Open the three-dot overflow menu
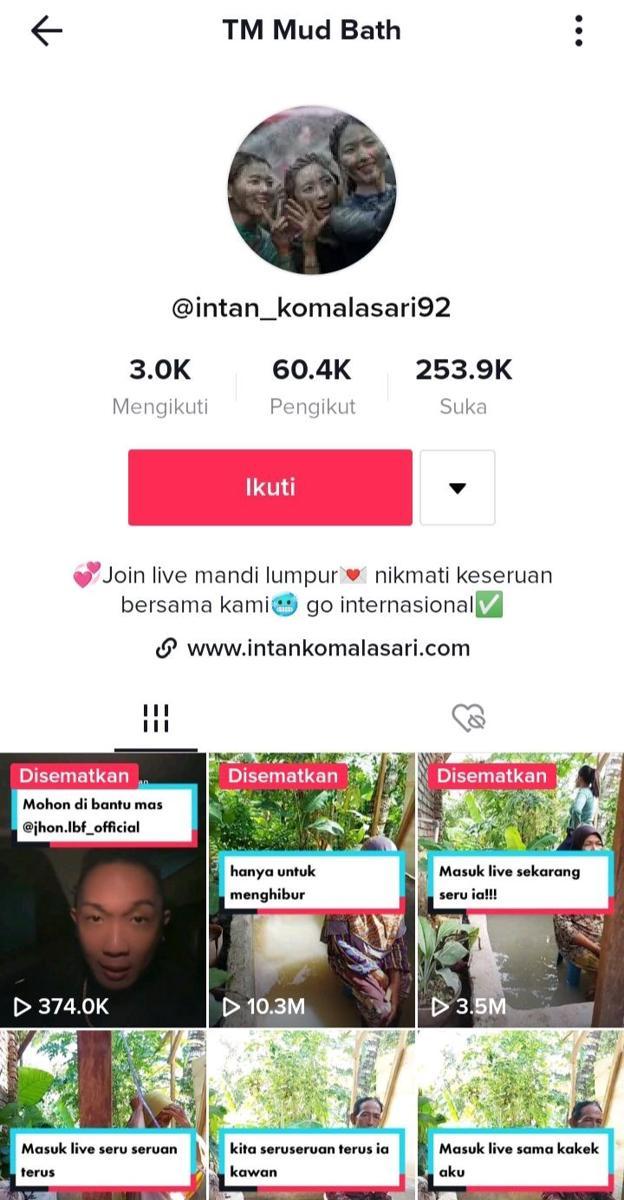 578,31
